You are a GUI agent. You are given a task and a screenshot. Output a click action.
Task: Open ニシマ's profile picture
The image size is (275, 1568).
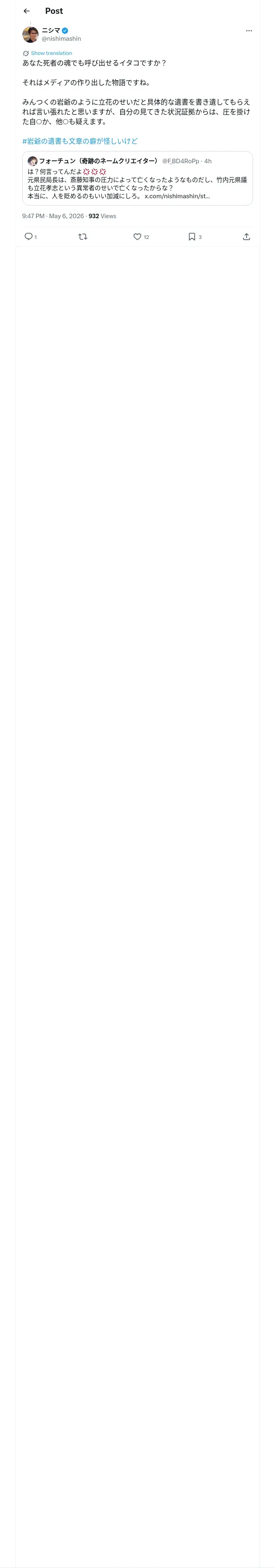31,34
